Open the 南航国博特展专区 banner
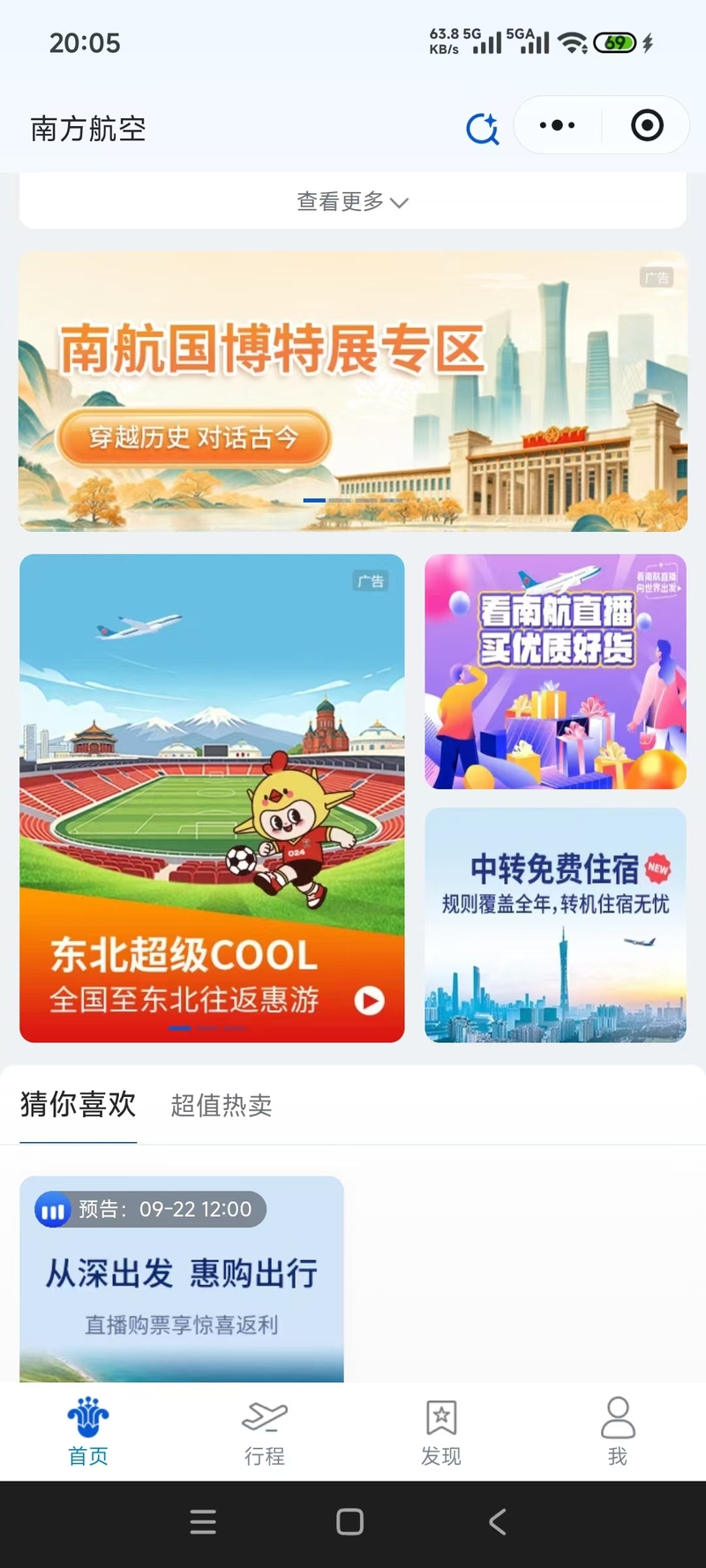This screenshot has height=1568, width=706. (353, 391)
